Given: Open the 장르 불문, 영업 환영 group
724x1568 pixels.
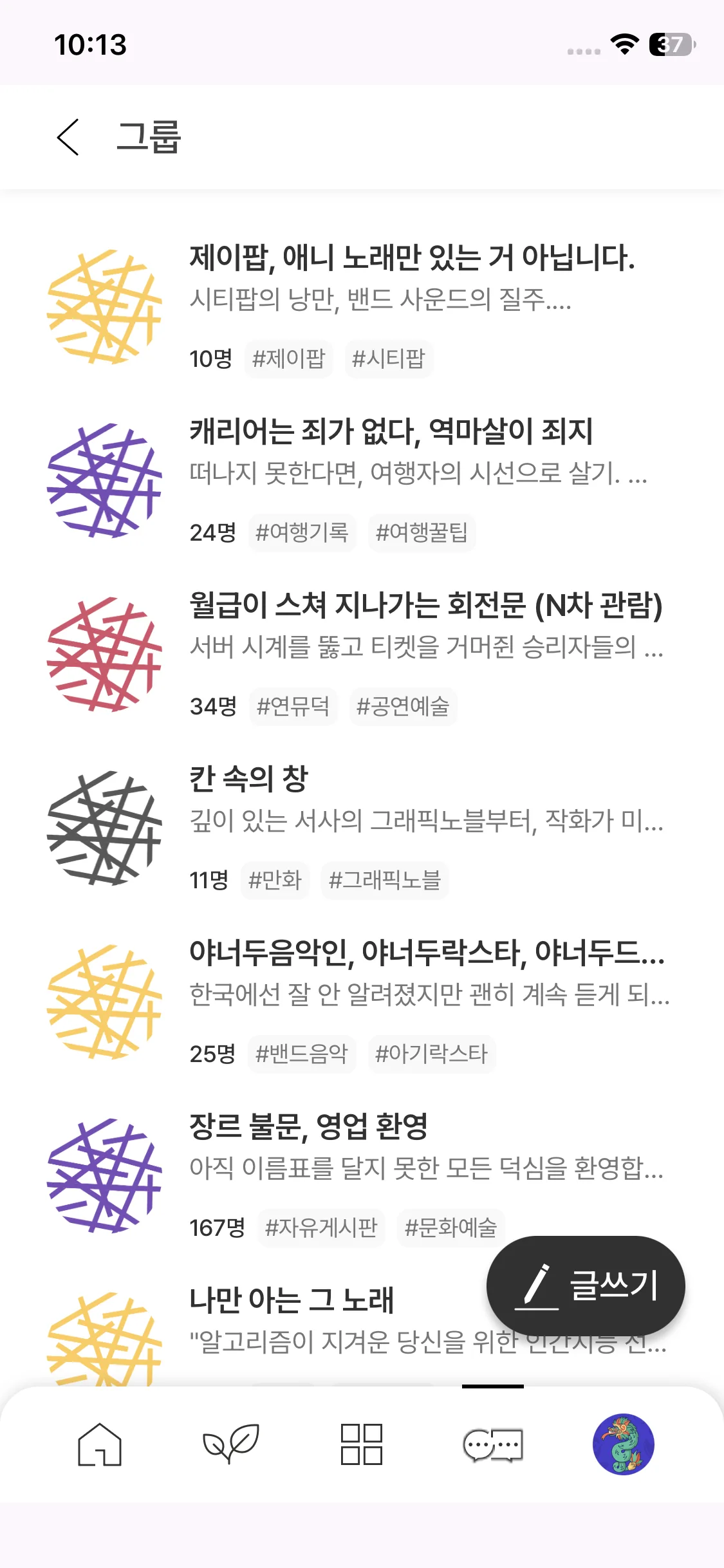Looking at the screenshot, I should 309,1126.
